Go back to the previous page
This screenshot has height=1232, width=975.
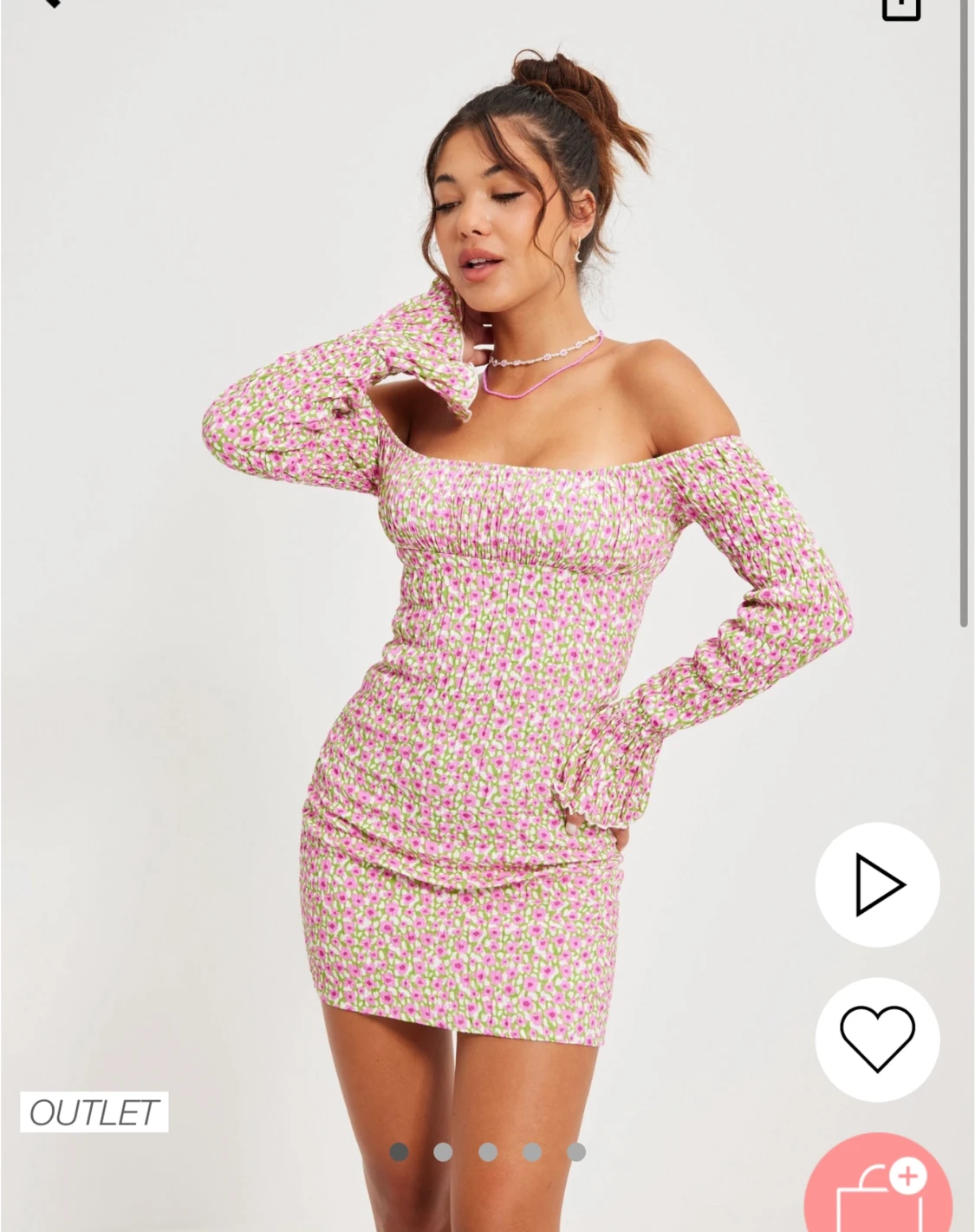[52, 3]
